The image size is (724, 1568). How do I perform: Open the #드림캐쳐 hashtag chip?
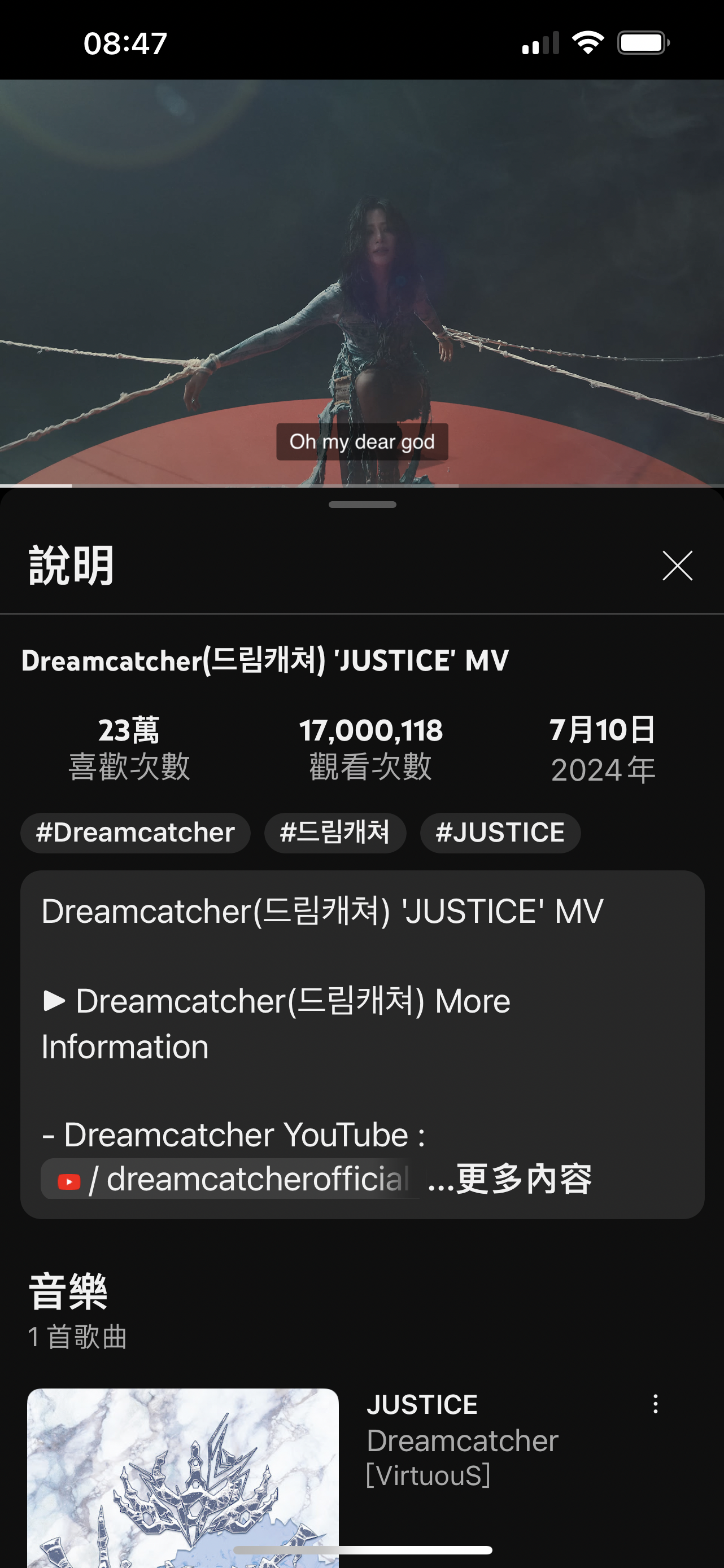[335, 833]
